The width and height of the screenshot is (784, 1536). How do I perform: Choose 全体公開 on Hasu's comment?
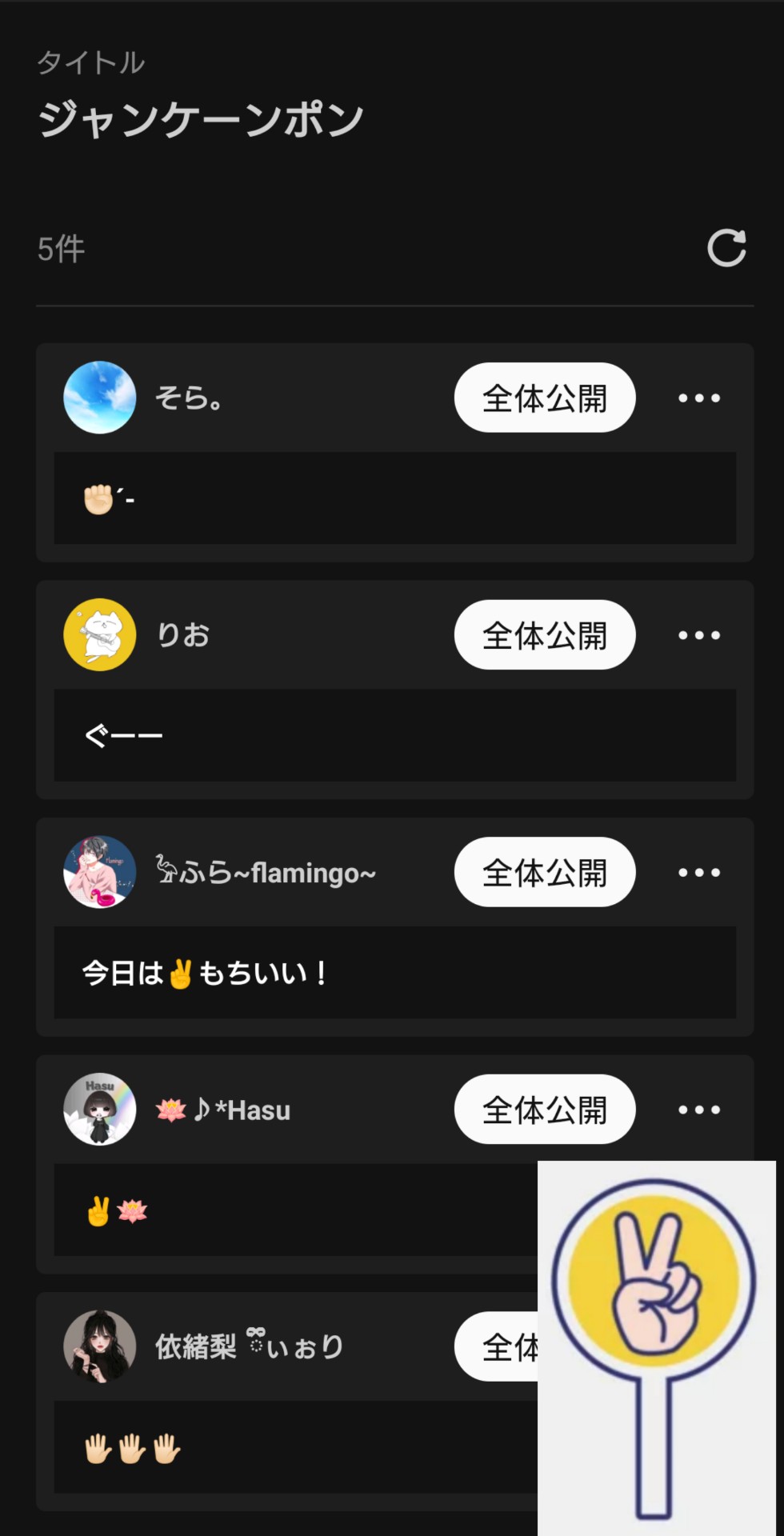click(x=545, y=1110)
